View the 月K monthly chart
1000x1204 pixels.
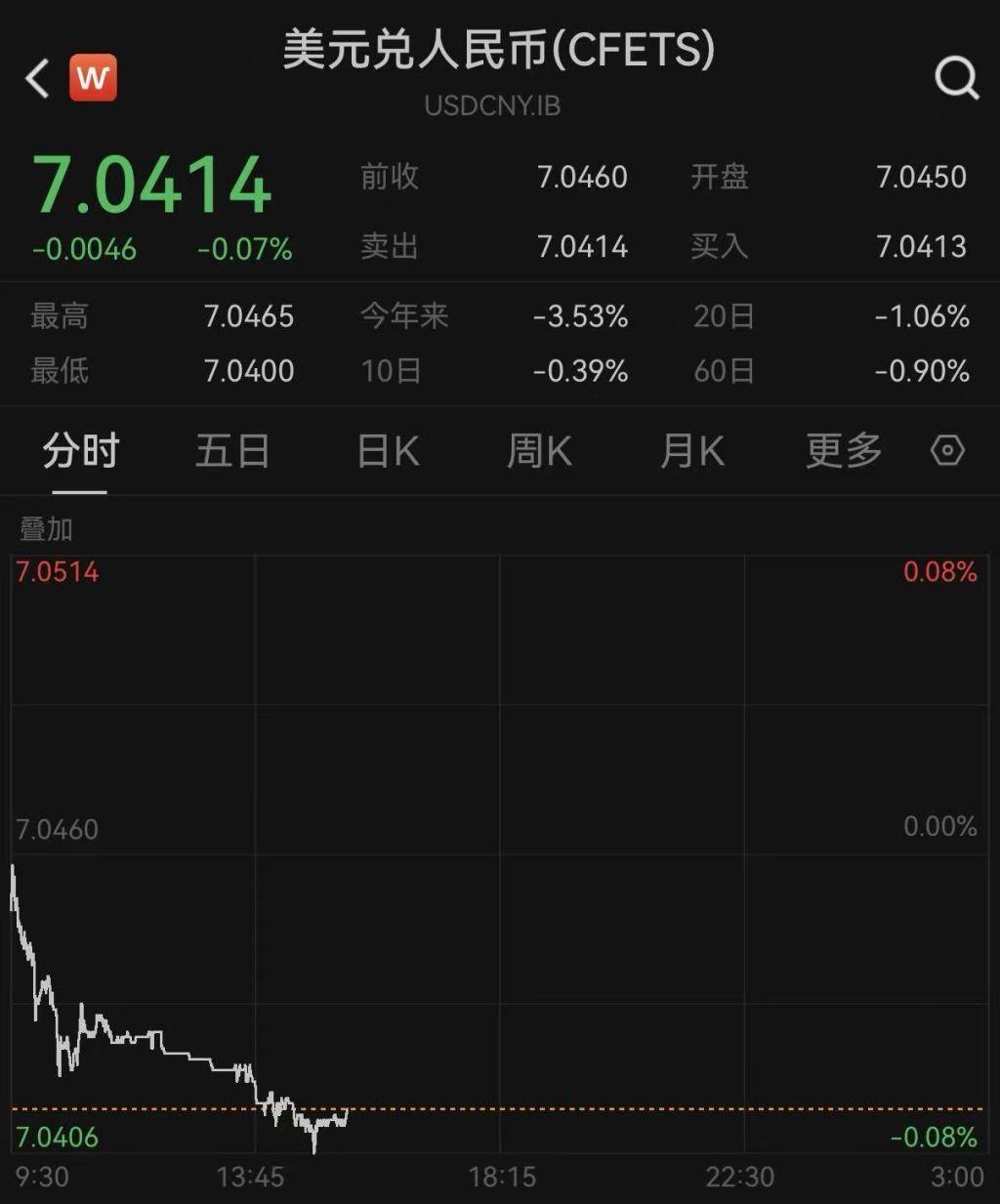[x=691, y=451]
